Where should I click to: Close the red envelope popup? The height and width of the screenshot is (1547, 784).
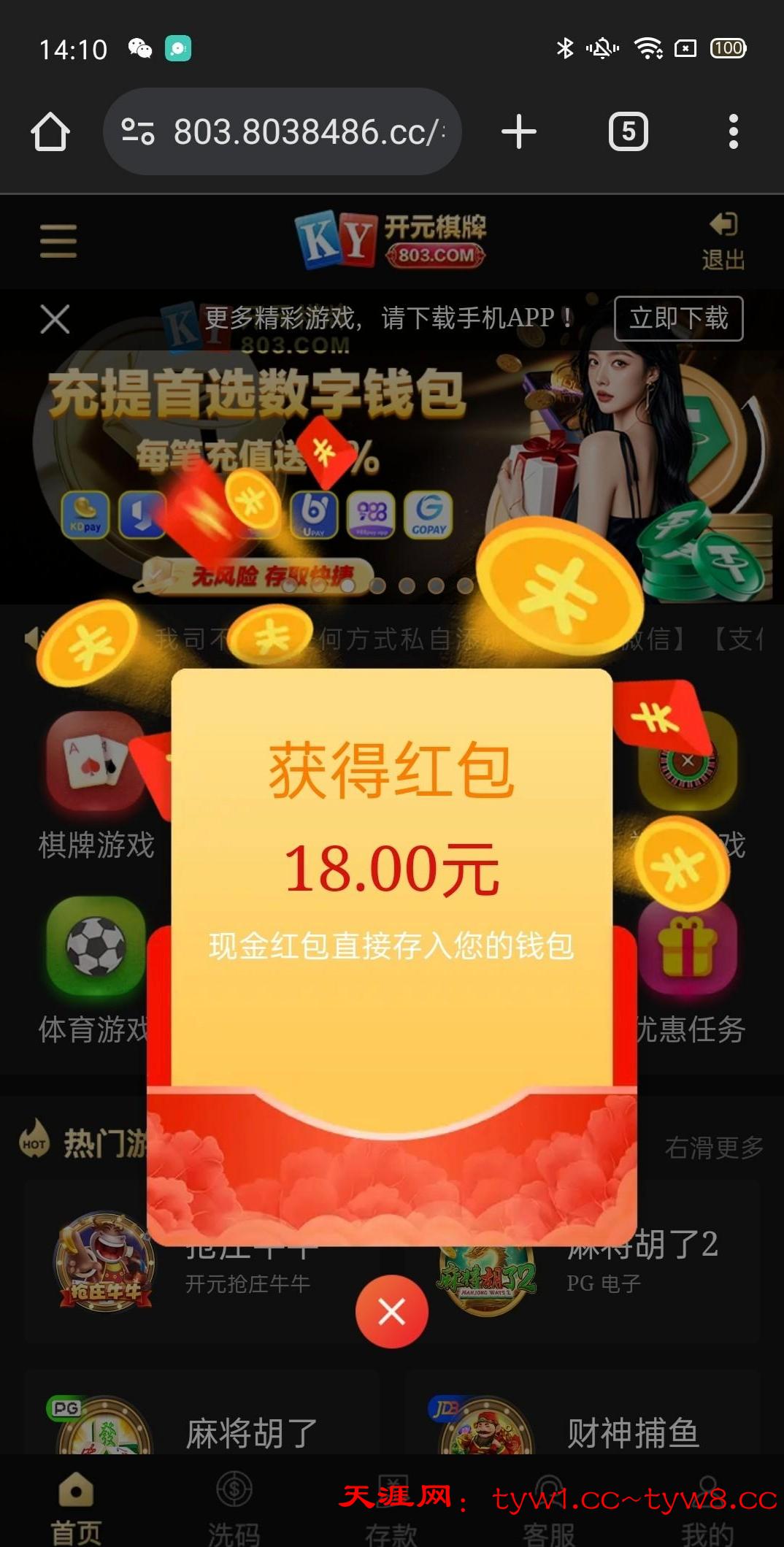point(391,1311)
